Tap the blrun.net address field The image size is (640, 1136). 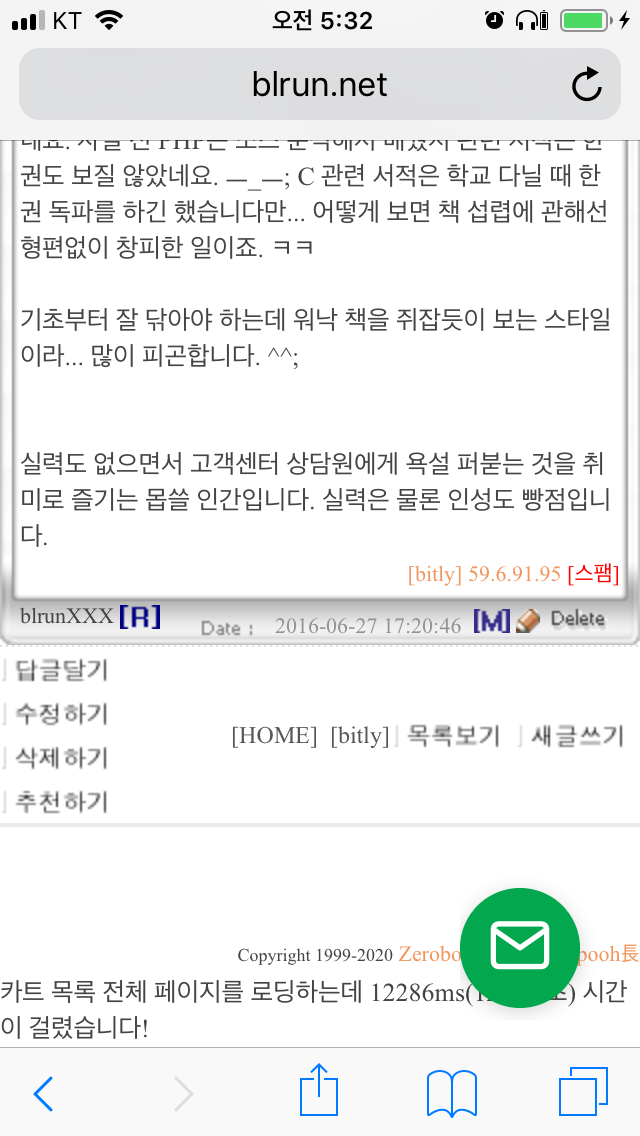pyautogui.click(x=320, y=85)
